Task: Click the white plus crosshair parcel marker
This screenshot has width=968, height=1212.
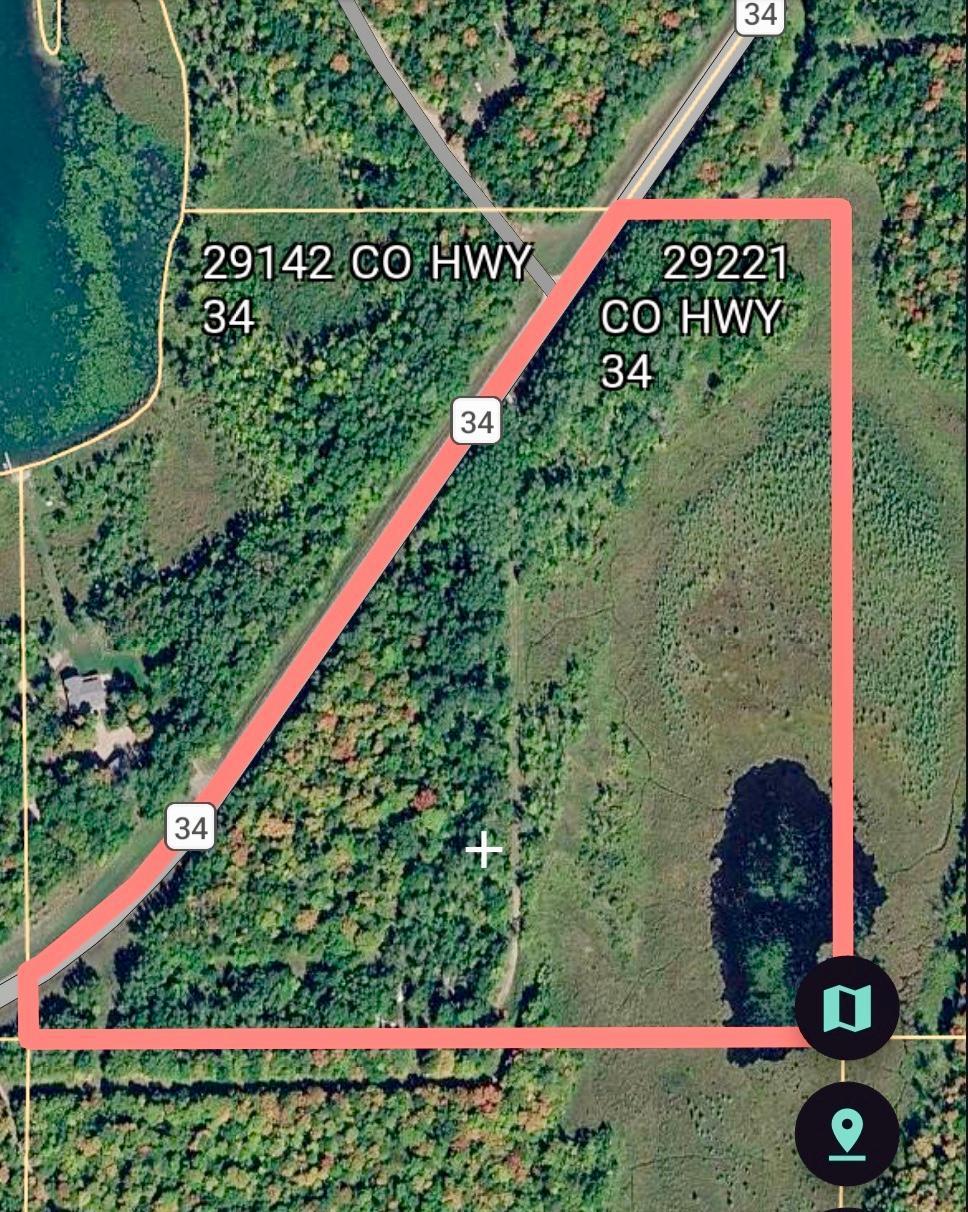Action: point(485,849)
